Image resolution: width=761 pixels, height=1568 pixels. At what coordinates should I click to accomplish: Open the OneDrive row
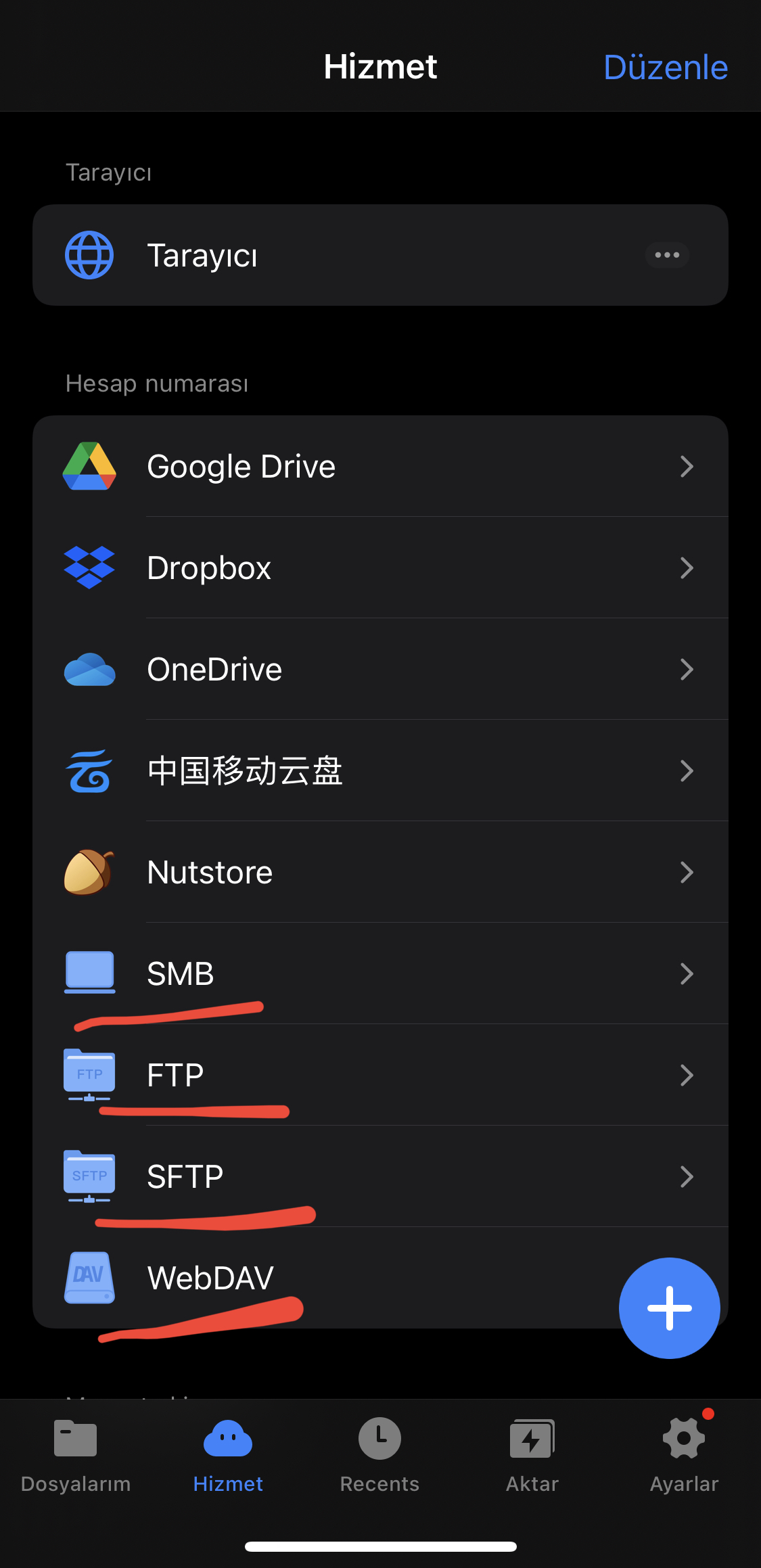[380, 669]
